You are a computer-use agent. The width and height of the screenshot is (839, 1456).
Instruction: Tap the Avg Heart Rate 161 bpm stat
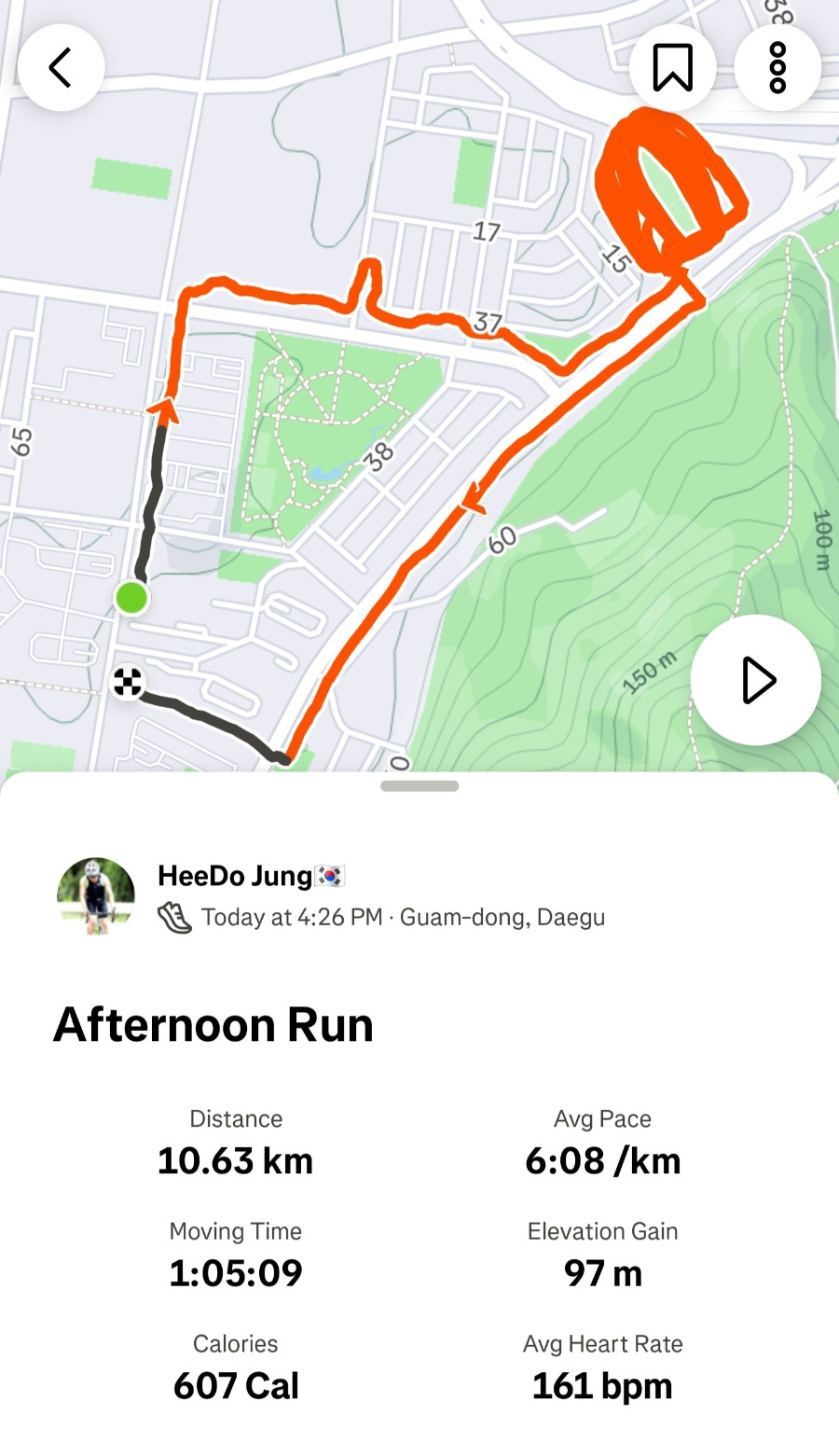point(602,1386)
